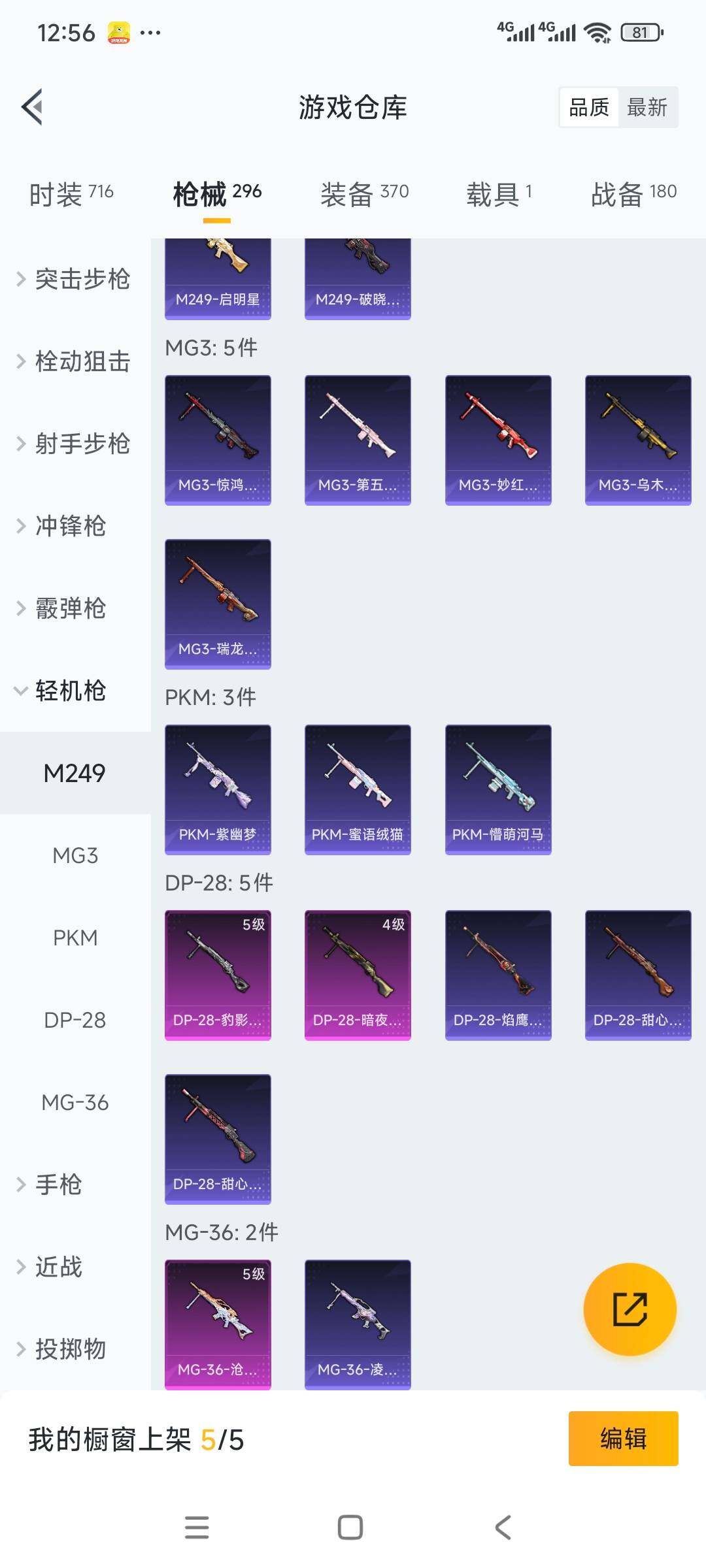Select MG3 in the sidebar
The width and height of the screenshot is (706, 1568).
(75, 855)
